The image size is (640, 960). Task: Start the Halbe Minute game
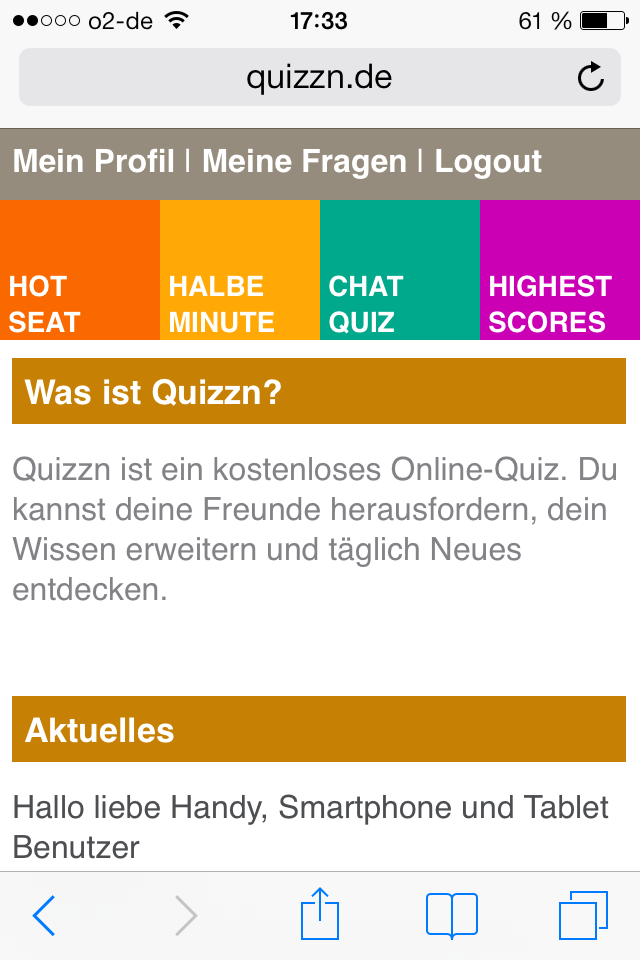click(x=240, y=270)
